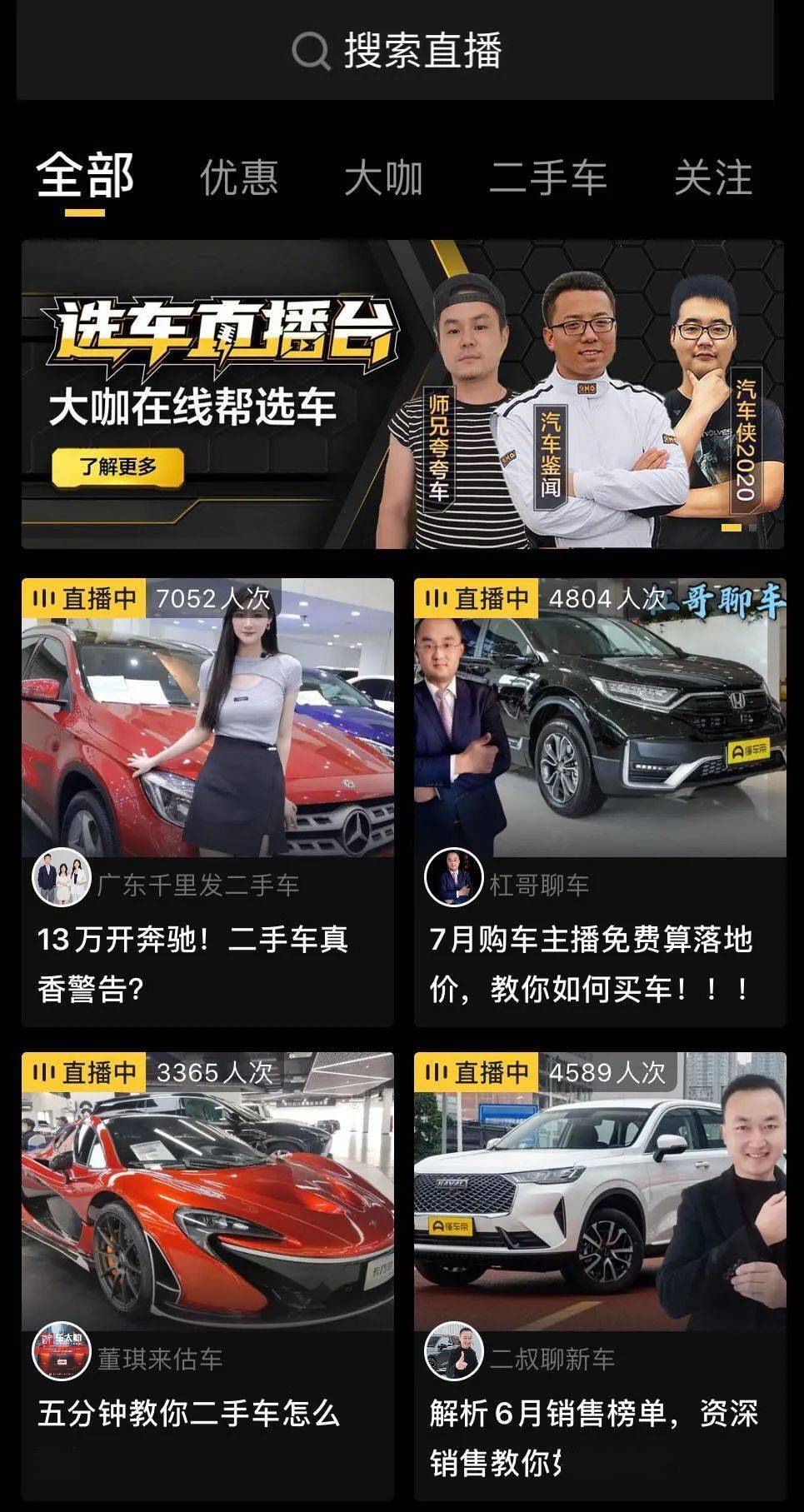The height and width of the screenshot is (1512, 804).
Task: Open the 广东千里发二手车 livestream card
Action: (207, 802)
